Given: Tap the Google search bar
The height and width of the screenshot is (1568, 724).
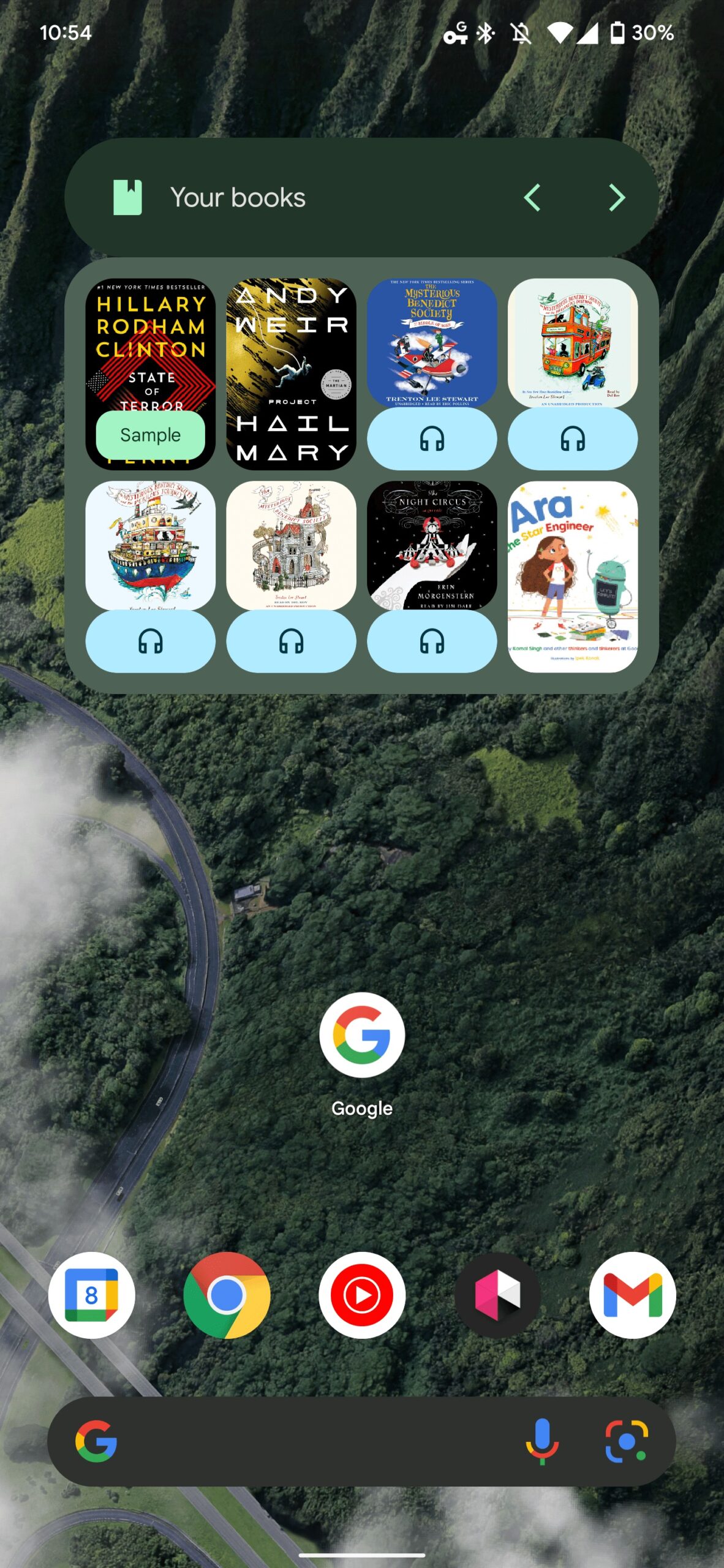Looking at the screenshot, I should click(306, 1441).
